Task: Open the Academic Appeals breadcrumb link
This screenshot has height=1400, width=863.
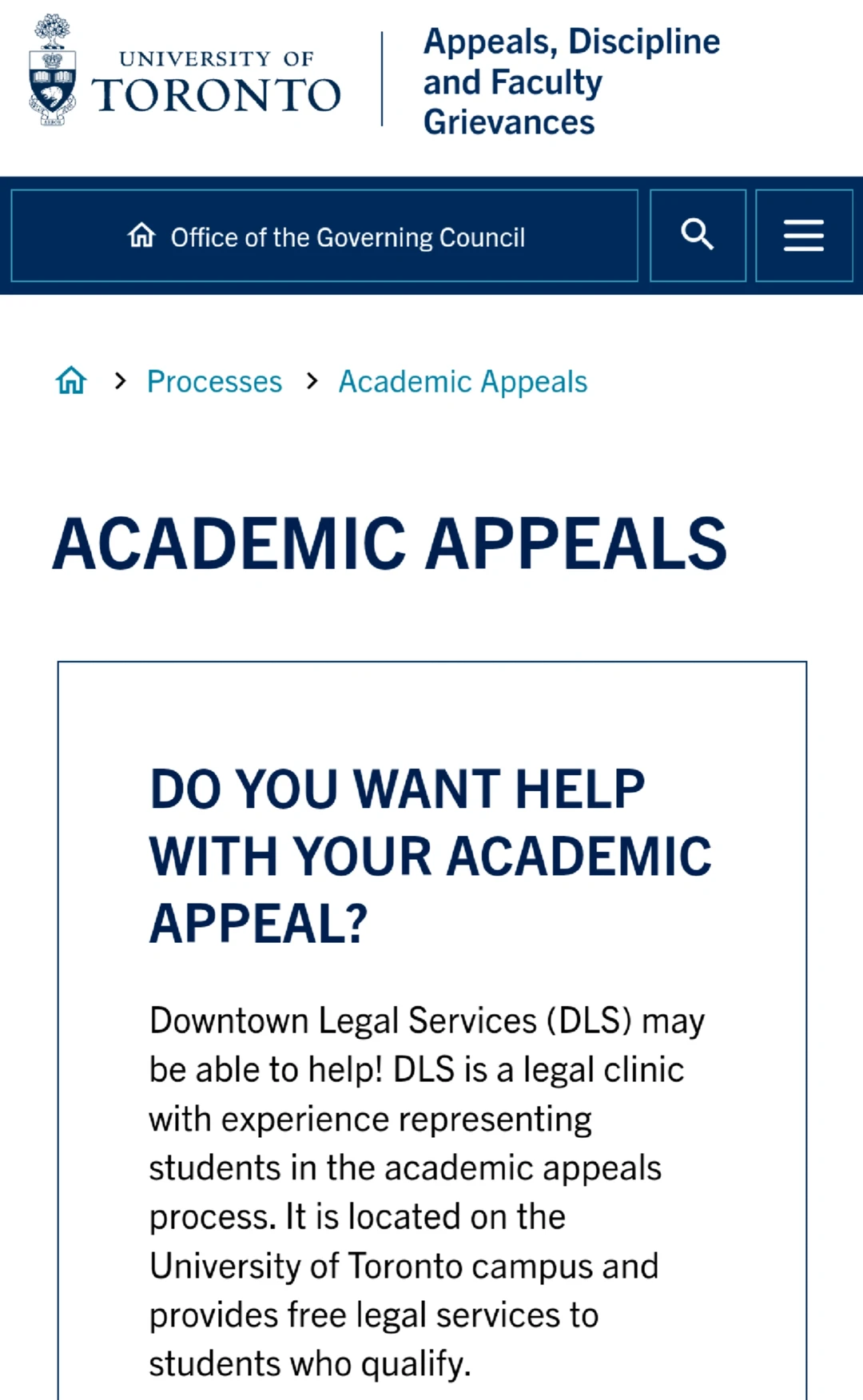Action: [463, 382]
